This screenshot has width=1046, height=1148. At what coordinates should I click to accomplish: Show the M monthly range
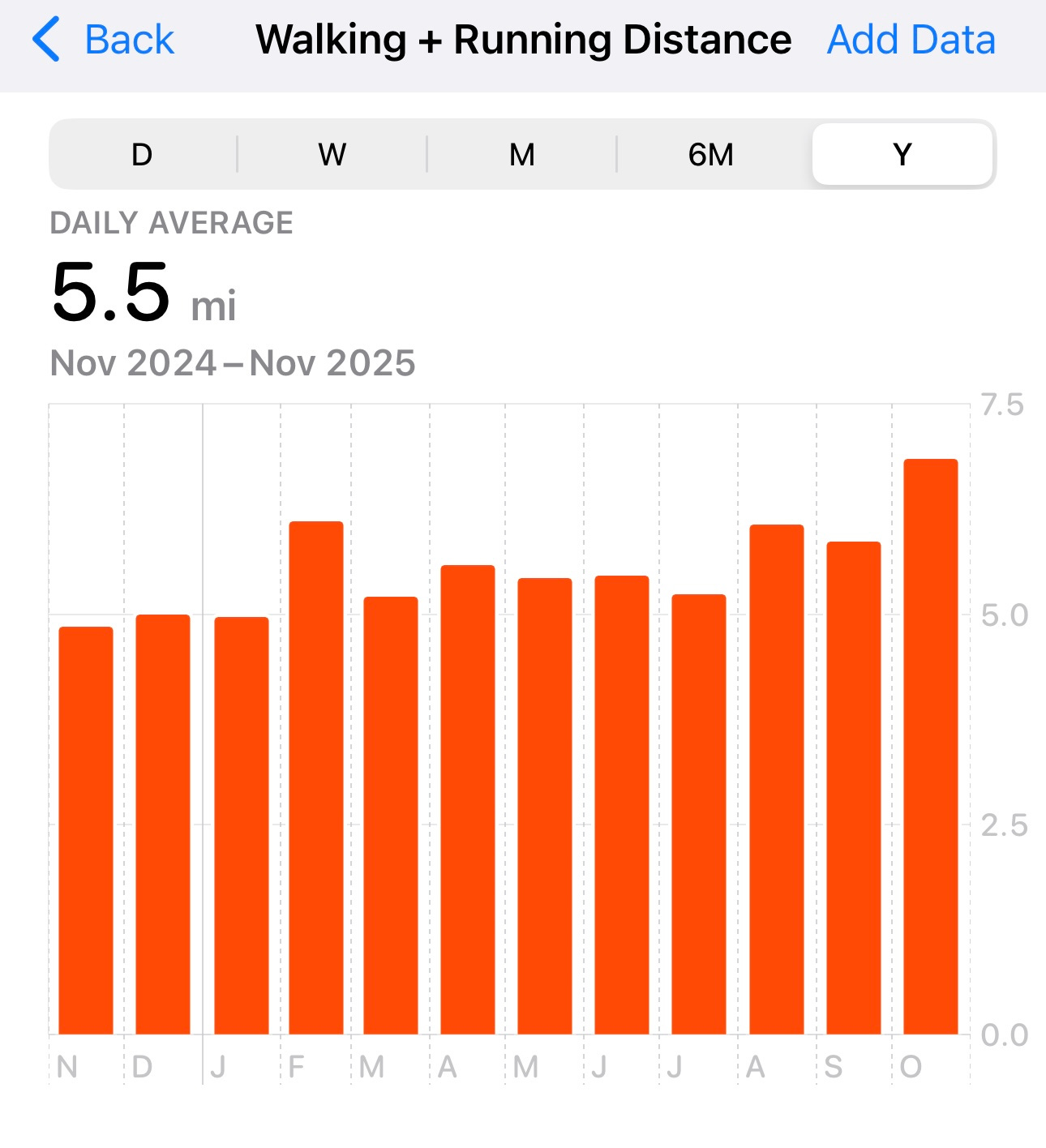click(x=521, y=154)
